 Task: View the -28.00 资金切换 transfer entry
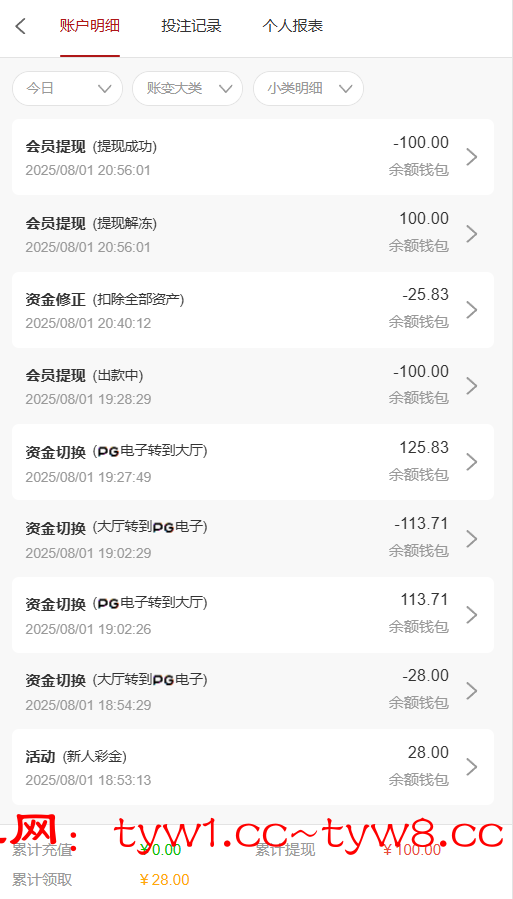[253, 691]
